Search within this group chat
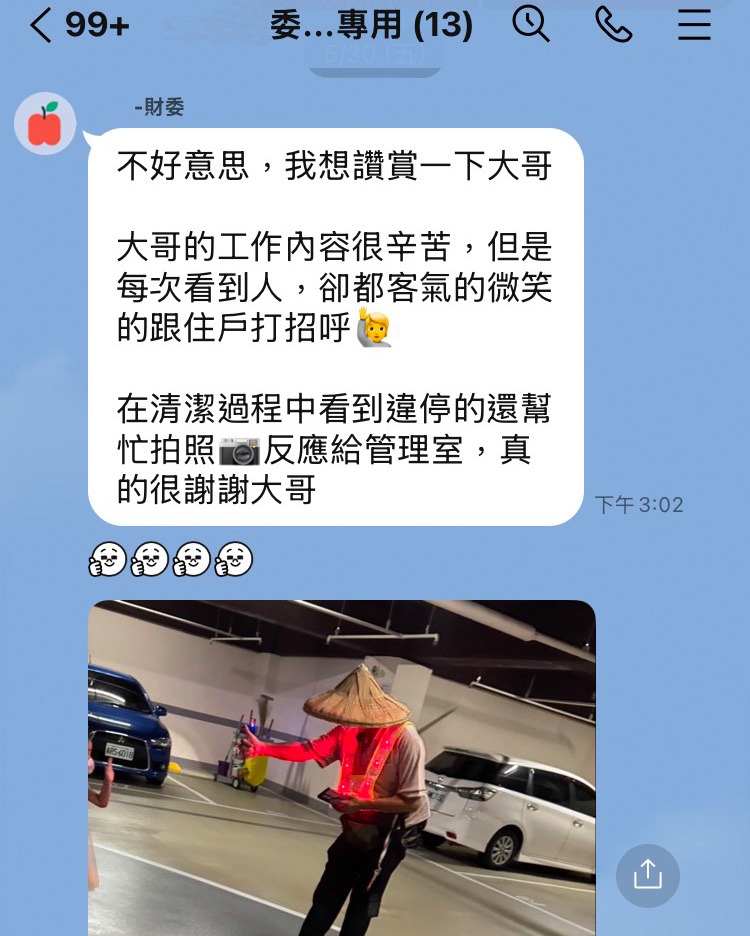Viewport: 750px width, 936px height. pyautogui.click(x=531, y=24)
